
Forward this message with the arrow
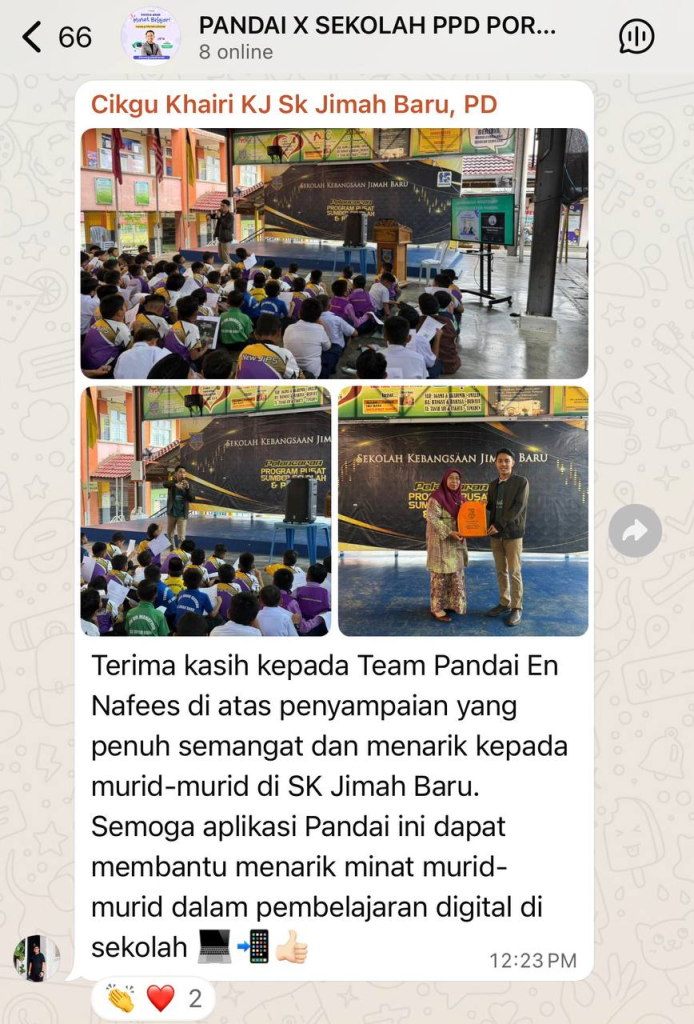635,531
